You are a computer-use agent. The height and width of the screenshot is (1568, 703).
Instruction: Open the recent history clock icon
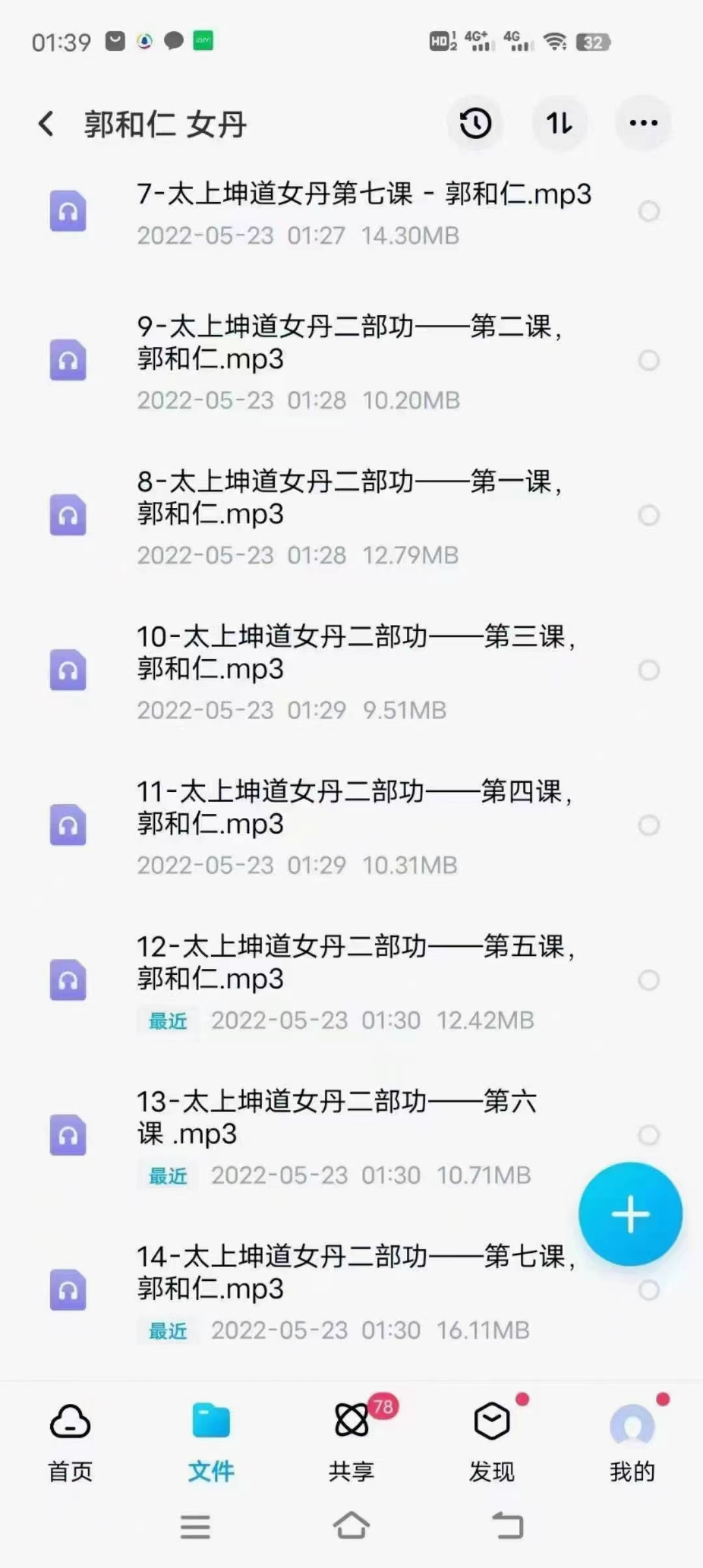[475, 123]
